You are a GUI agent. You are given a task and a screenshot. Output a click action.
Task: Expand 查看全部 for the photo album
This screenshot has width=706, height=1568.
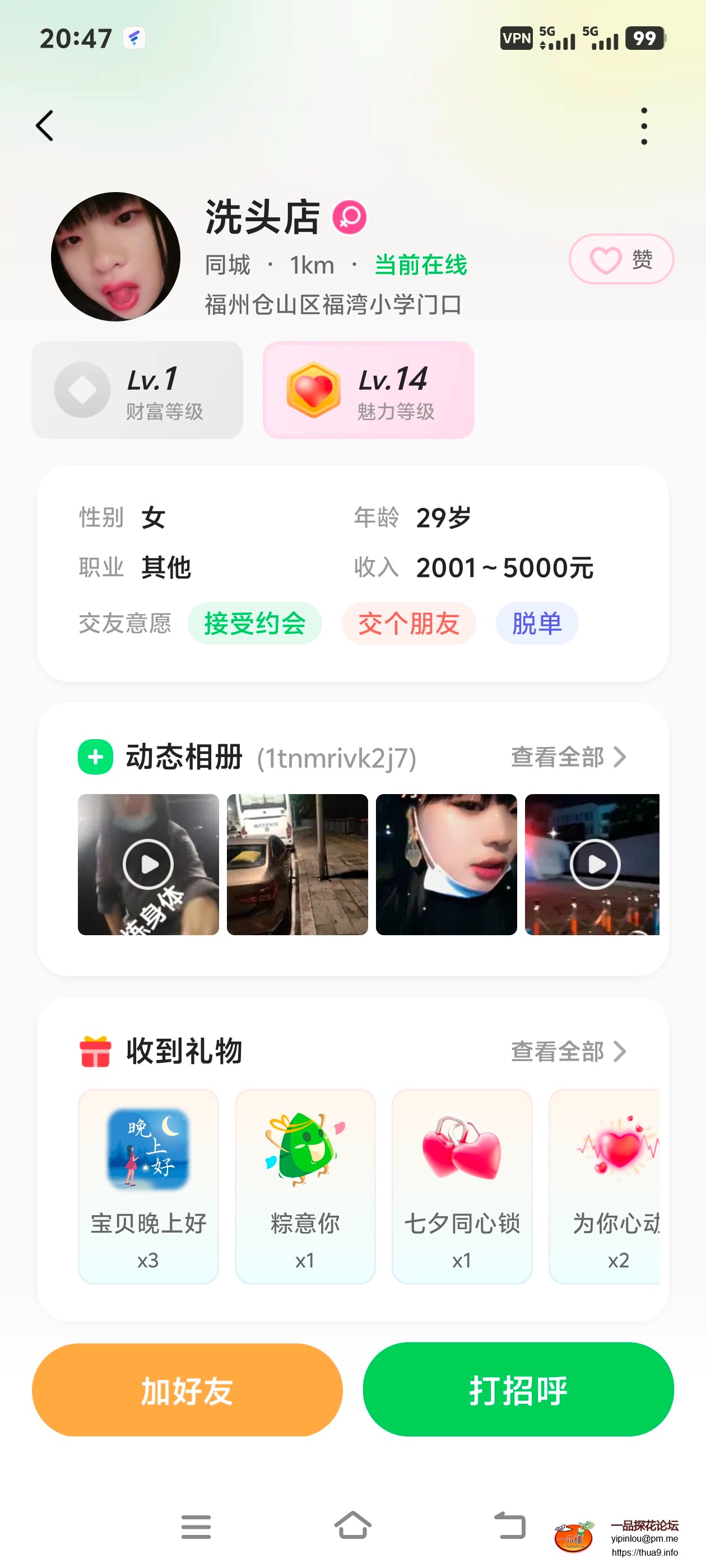coord(568,757)
